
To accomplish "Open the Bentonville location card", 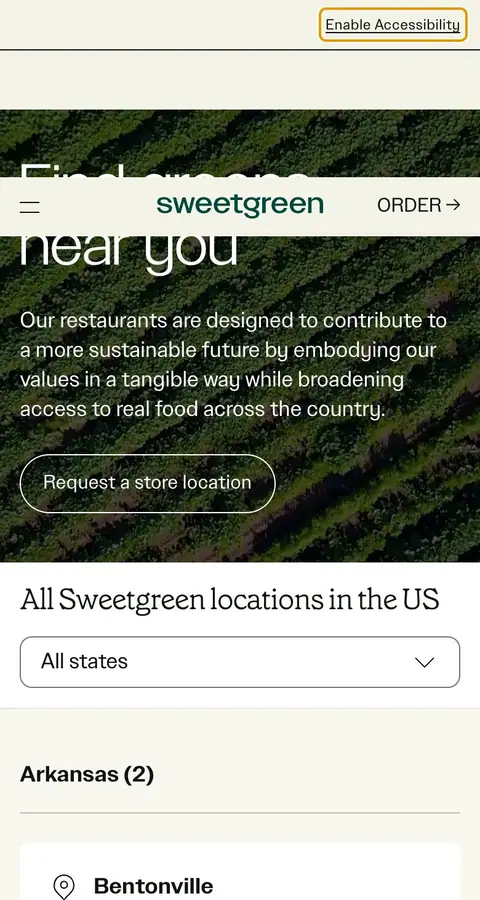I will click(x=240, y=871).
